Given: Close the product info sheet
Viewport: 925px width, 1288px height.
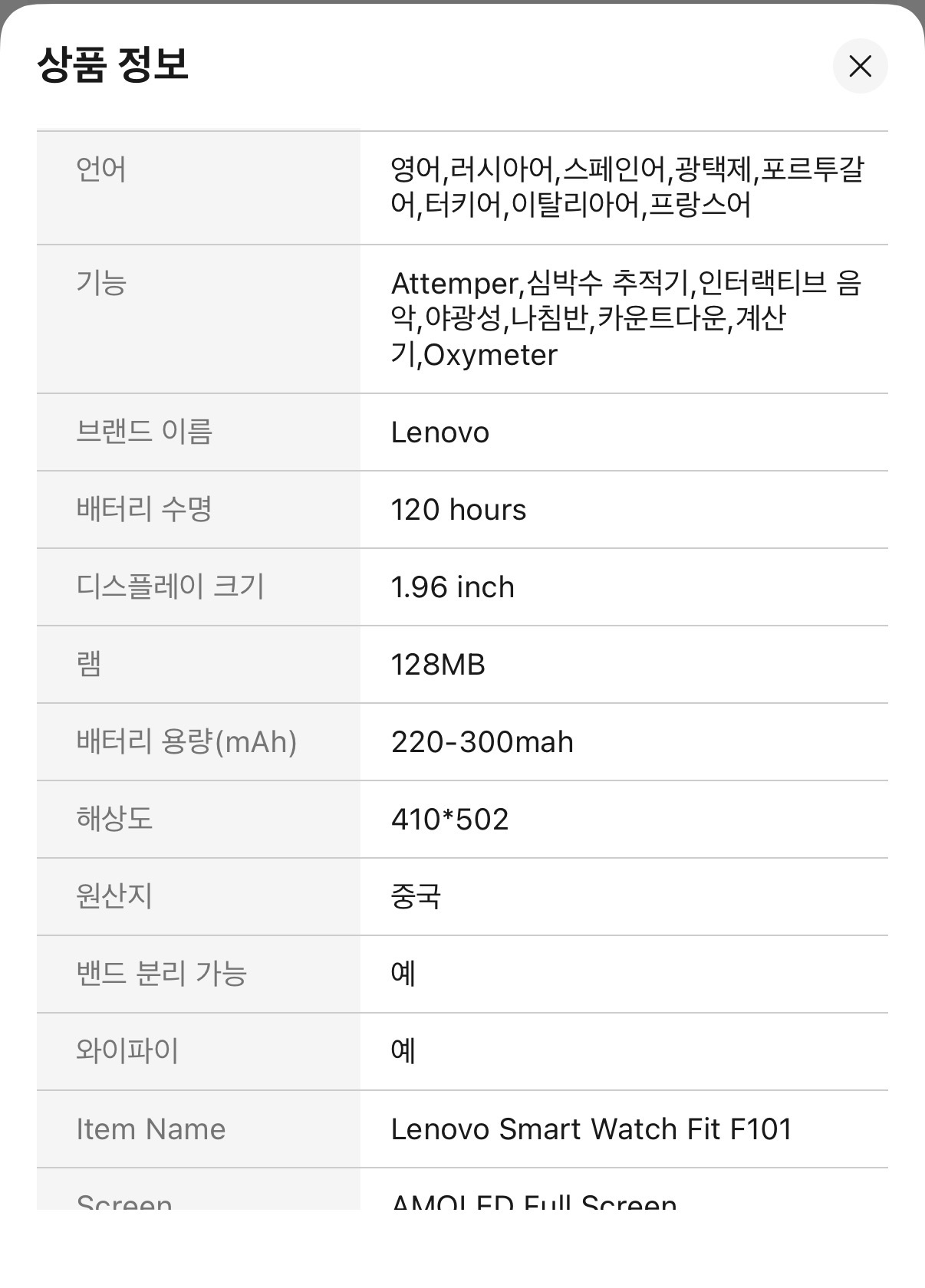Looking at the screenshot, I should coord(860,67).
